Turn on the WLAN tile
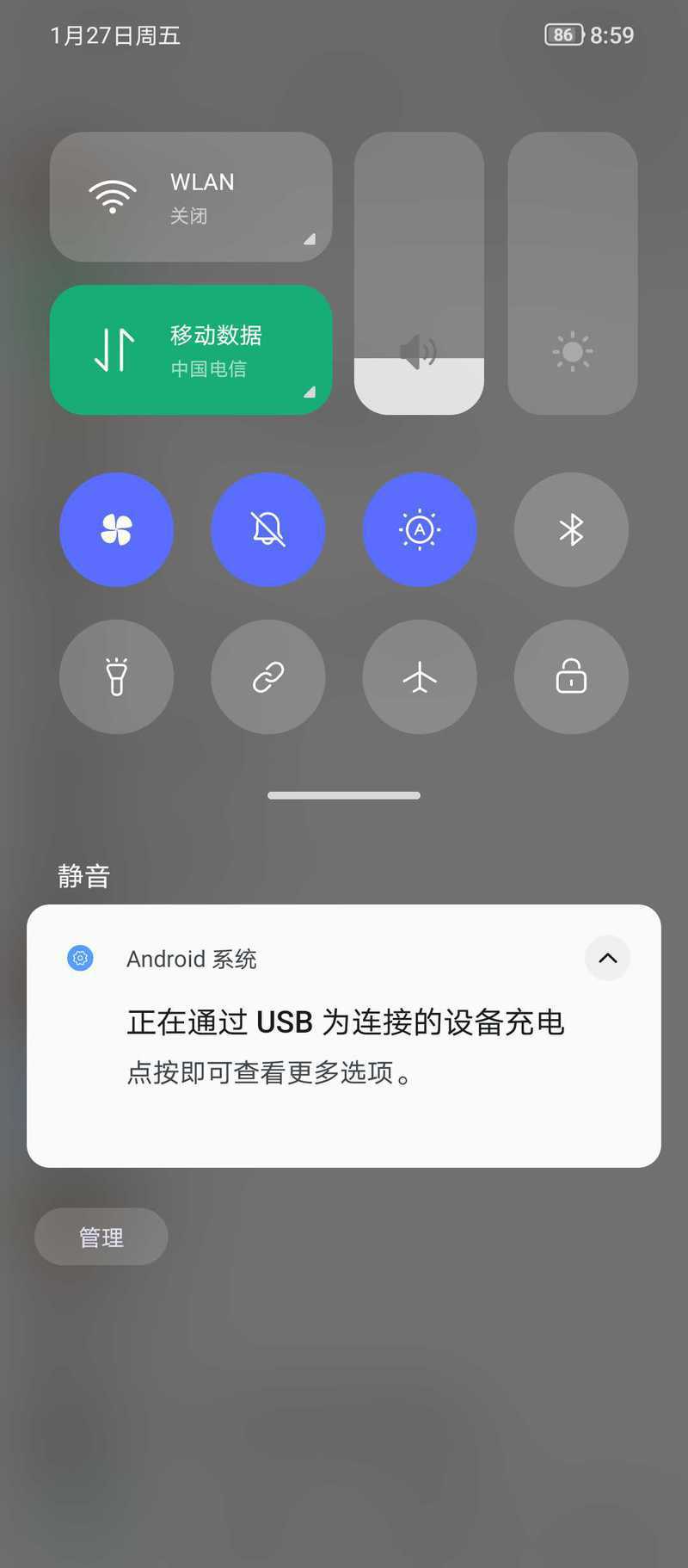This screenshot has width=688, height=1568. tap(191, 197)
